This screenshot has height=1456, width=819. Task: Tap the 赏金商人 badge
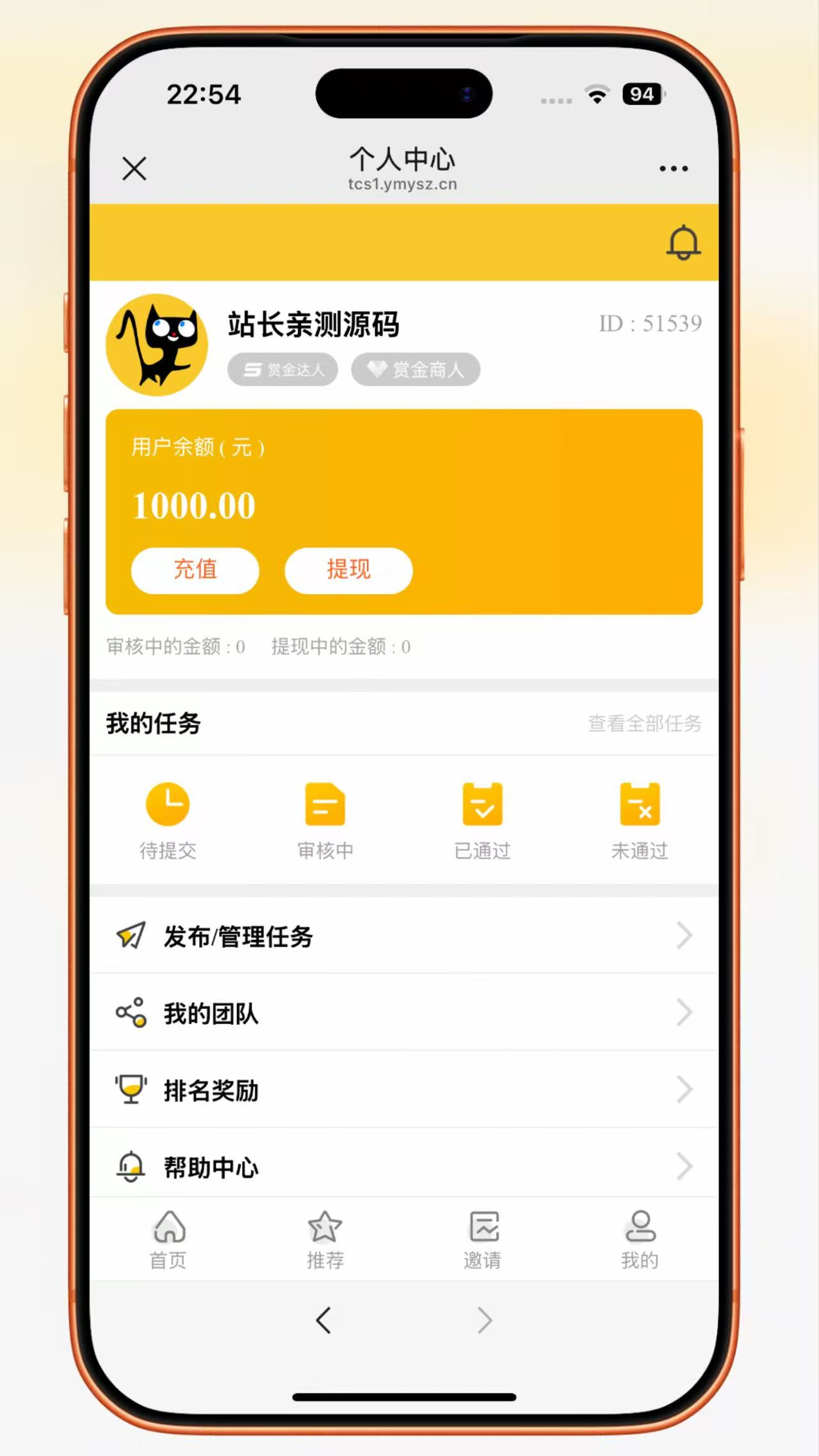(x=416, y=369)
